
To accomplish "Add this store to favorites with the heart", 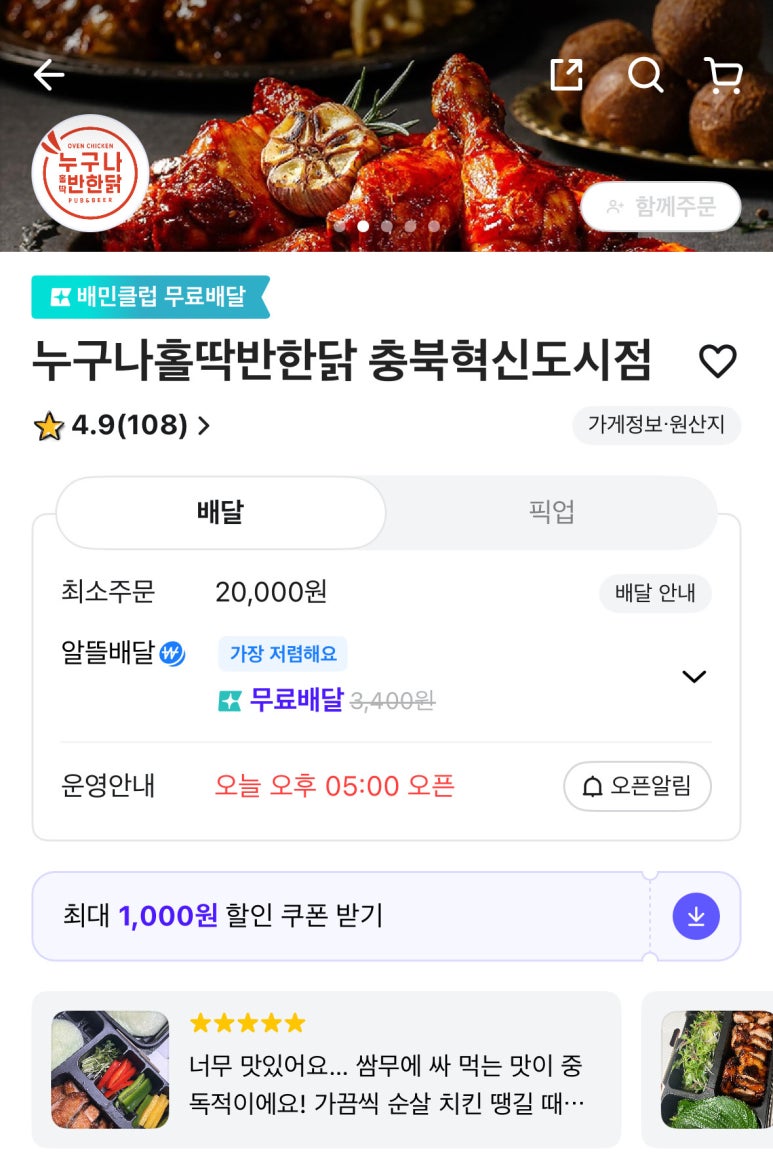I will point(717,361).
